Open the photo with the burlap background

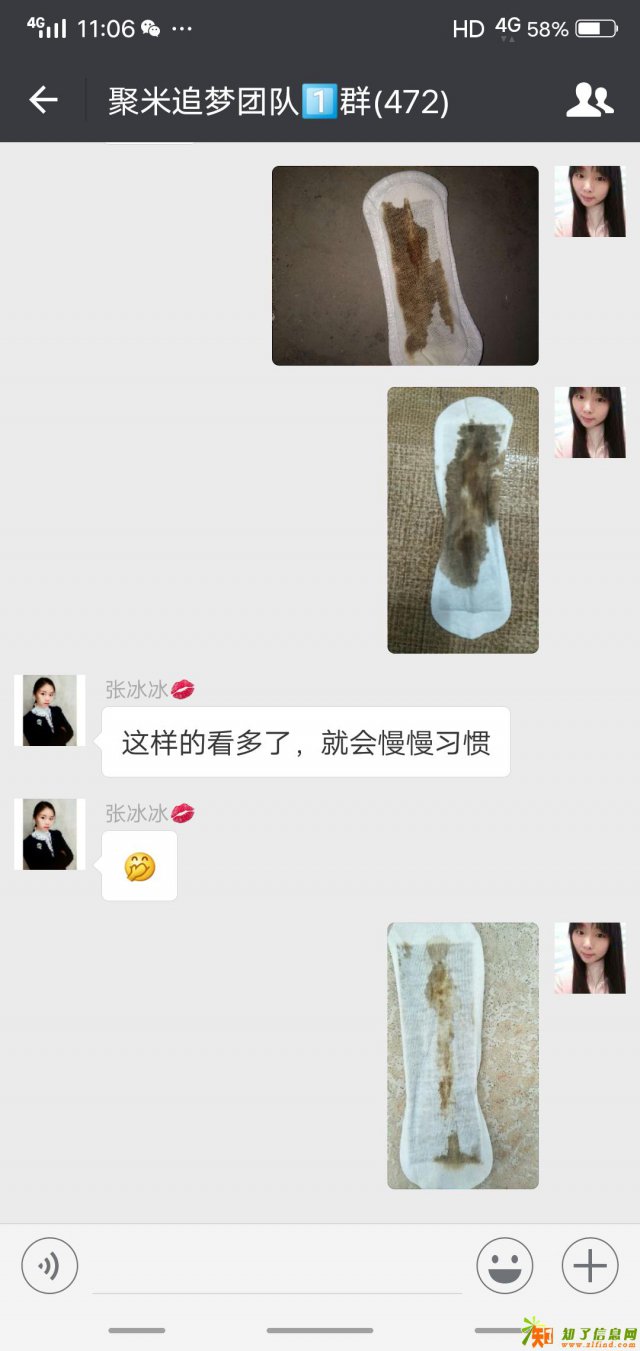(x=463, y=520)
